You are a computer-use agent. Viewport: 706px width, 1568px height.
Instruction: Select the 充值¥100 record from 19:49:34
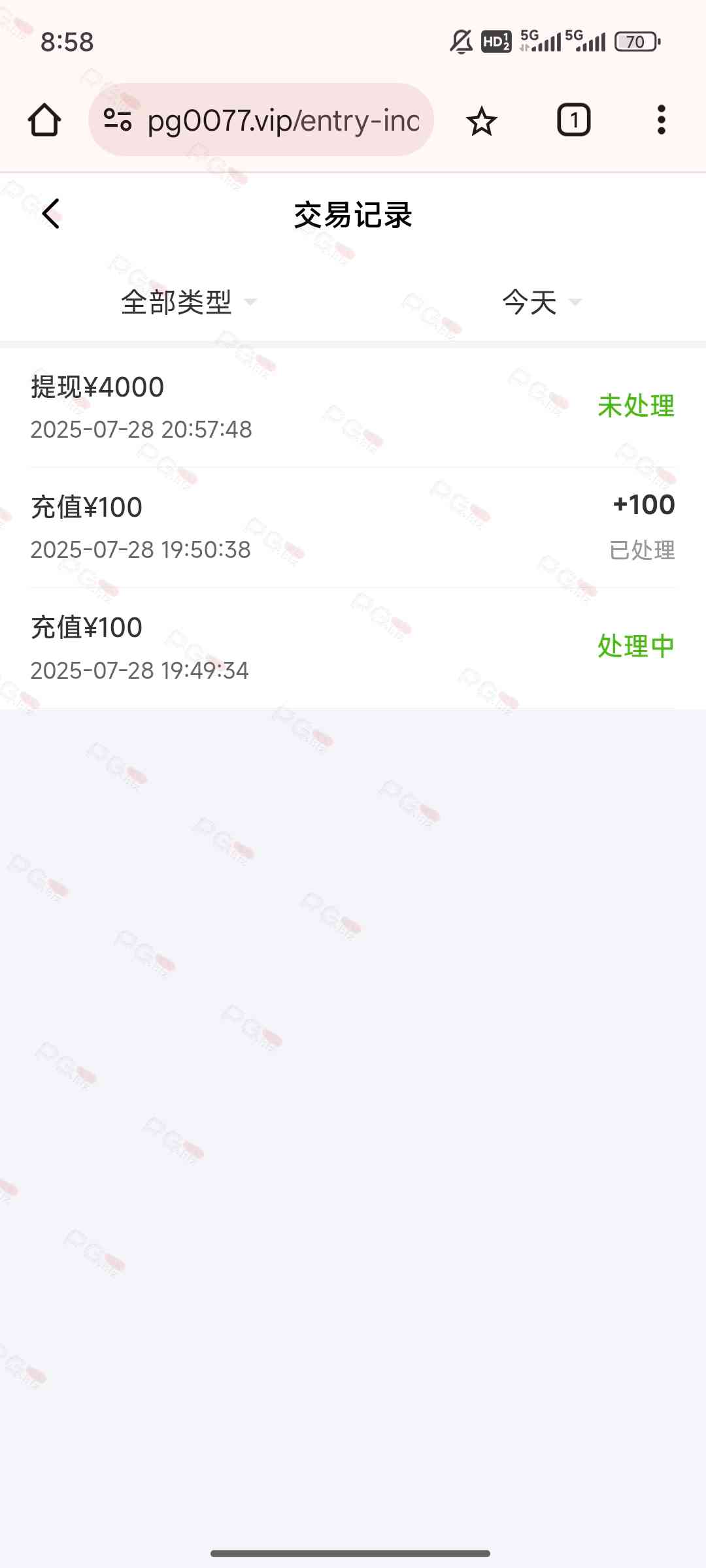coord(353,647)
